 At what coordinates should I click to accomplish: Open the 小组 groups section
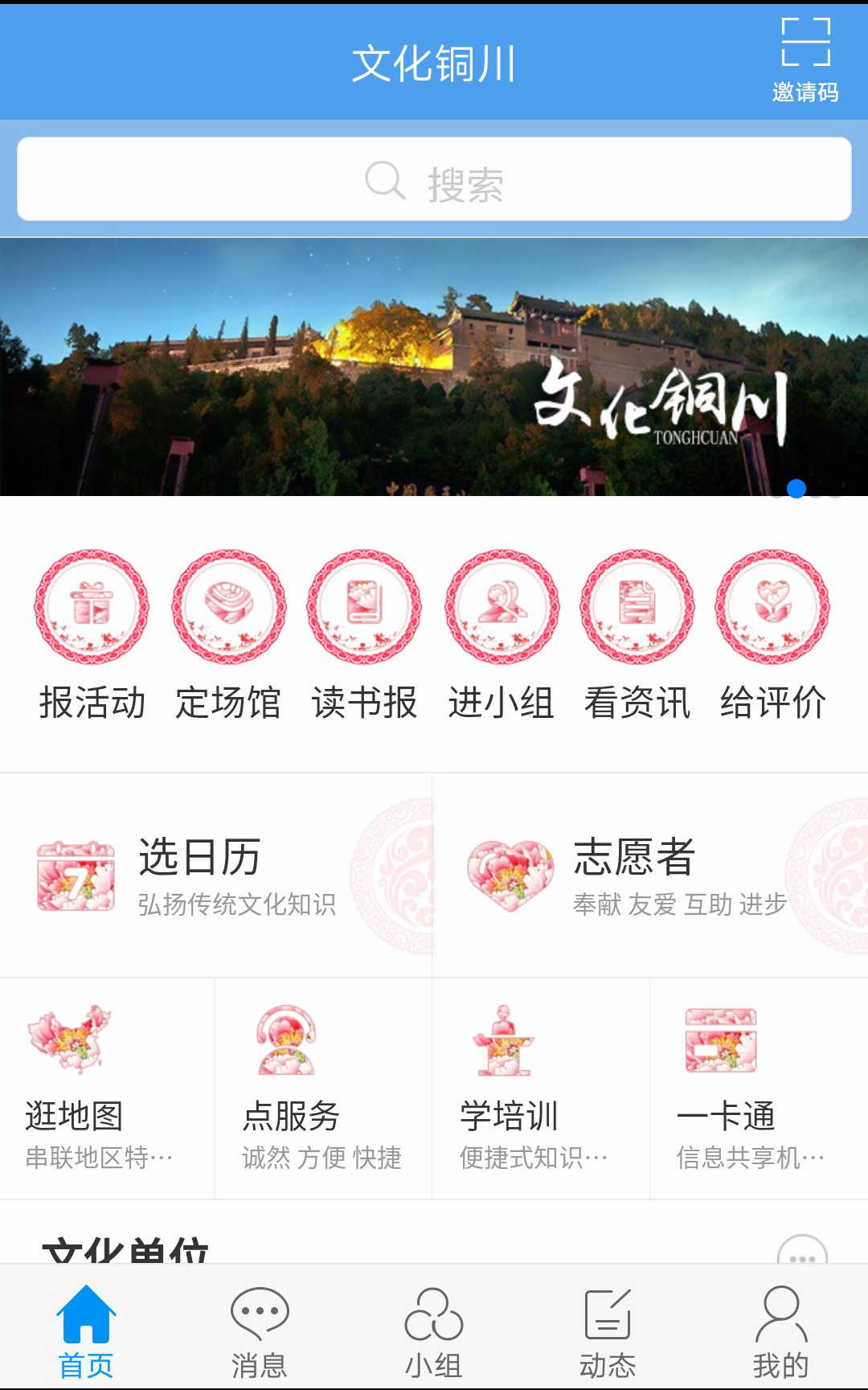click(434, 1331)
